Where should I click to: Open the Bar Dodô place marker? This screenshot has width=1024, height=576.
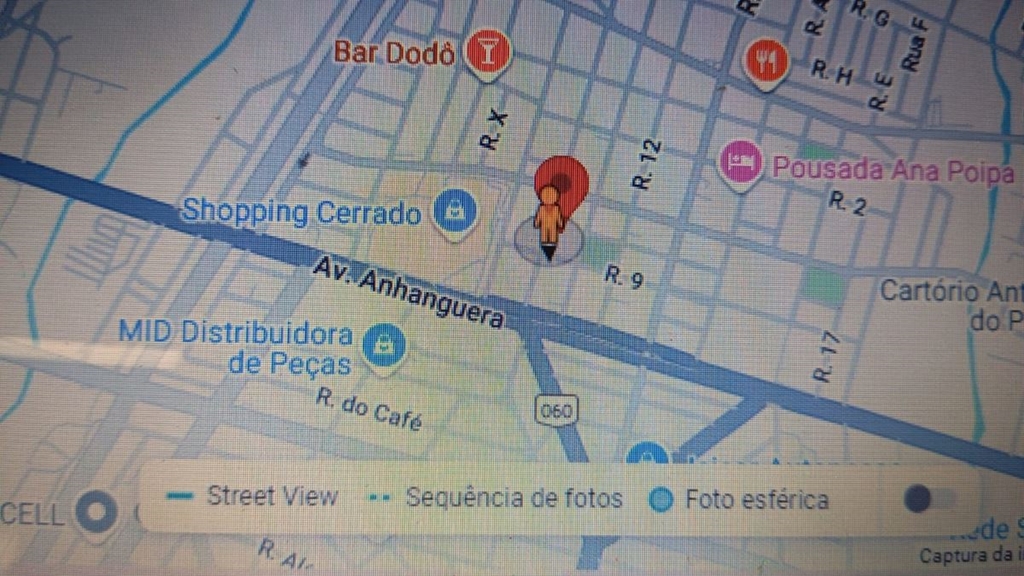[x=488, y=52]
